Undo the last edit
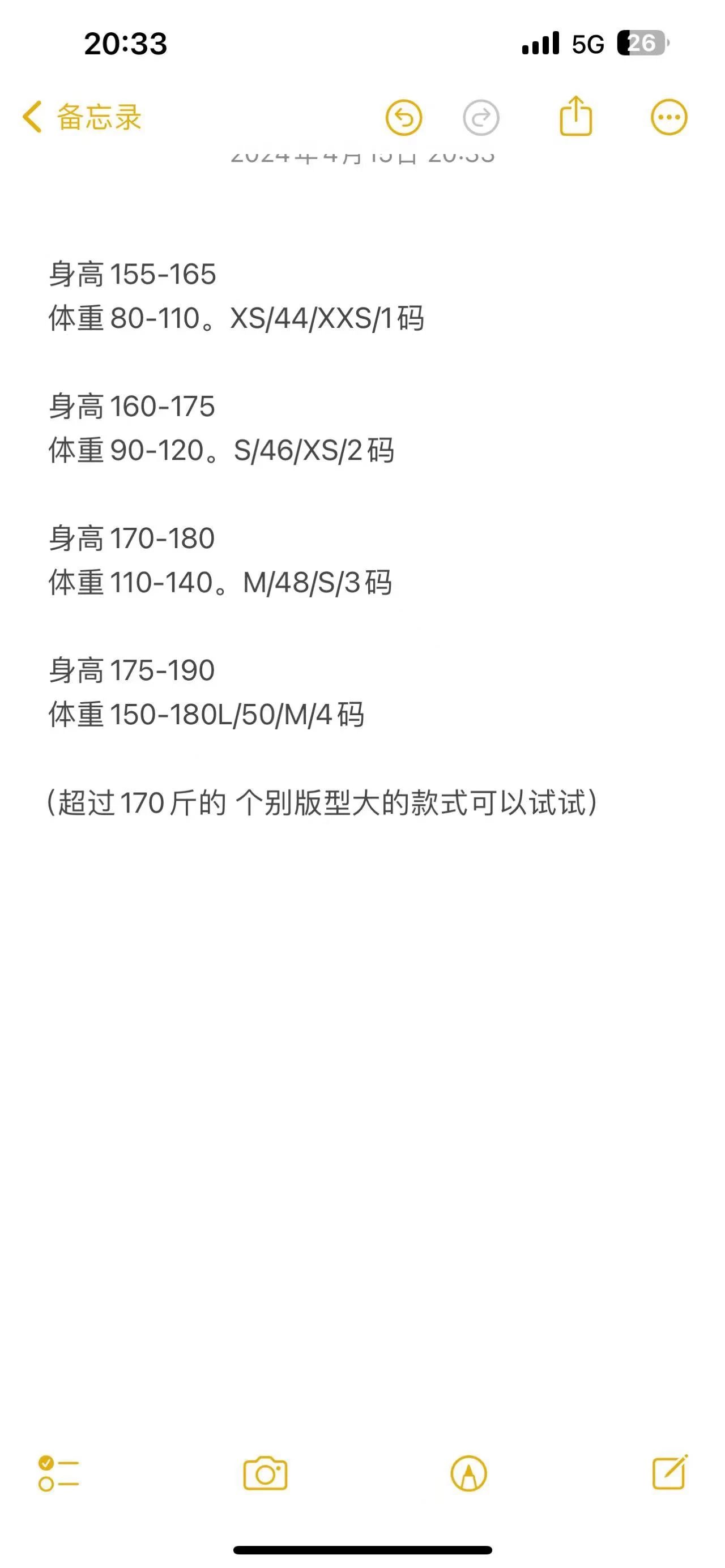725x1568 pixels. [x=404, y=117]
